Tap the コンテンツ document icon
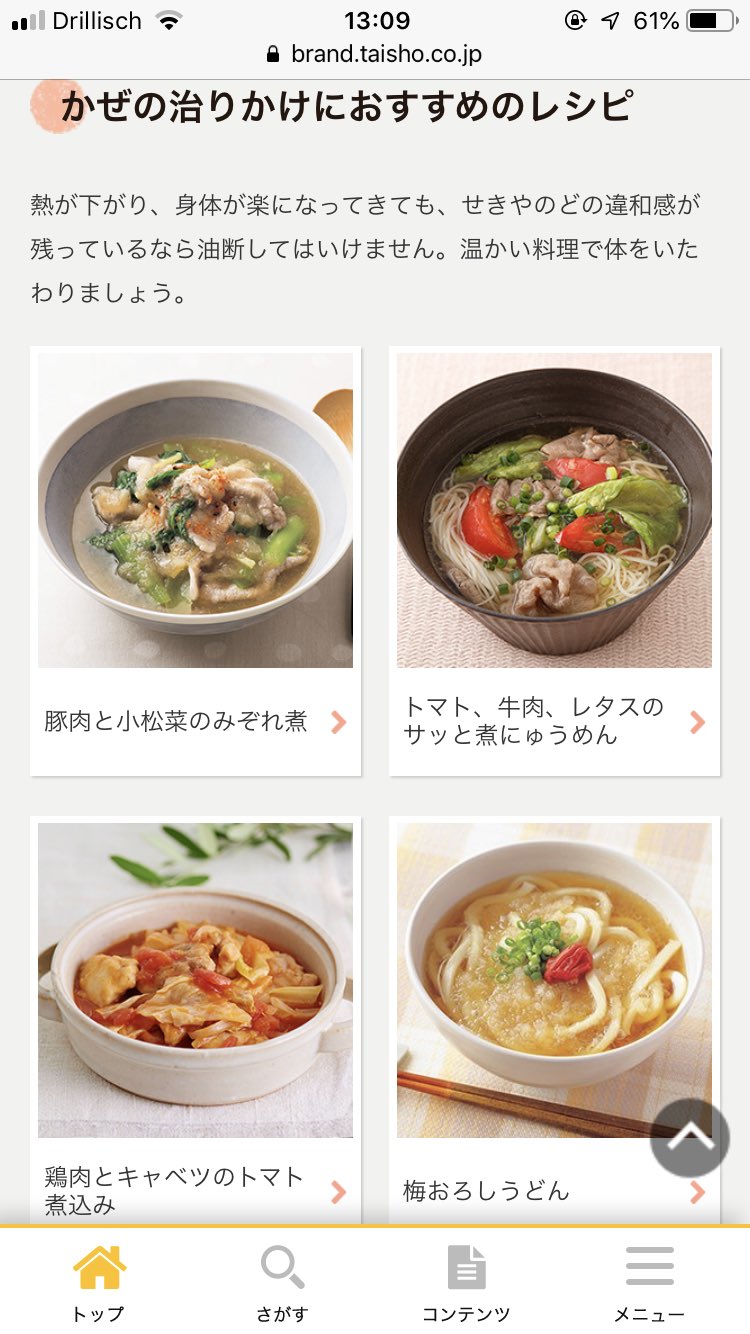 tap(468, 1268)
